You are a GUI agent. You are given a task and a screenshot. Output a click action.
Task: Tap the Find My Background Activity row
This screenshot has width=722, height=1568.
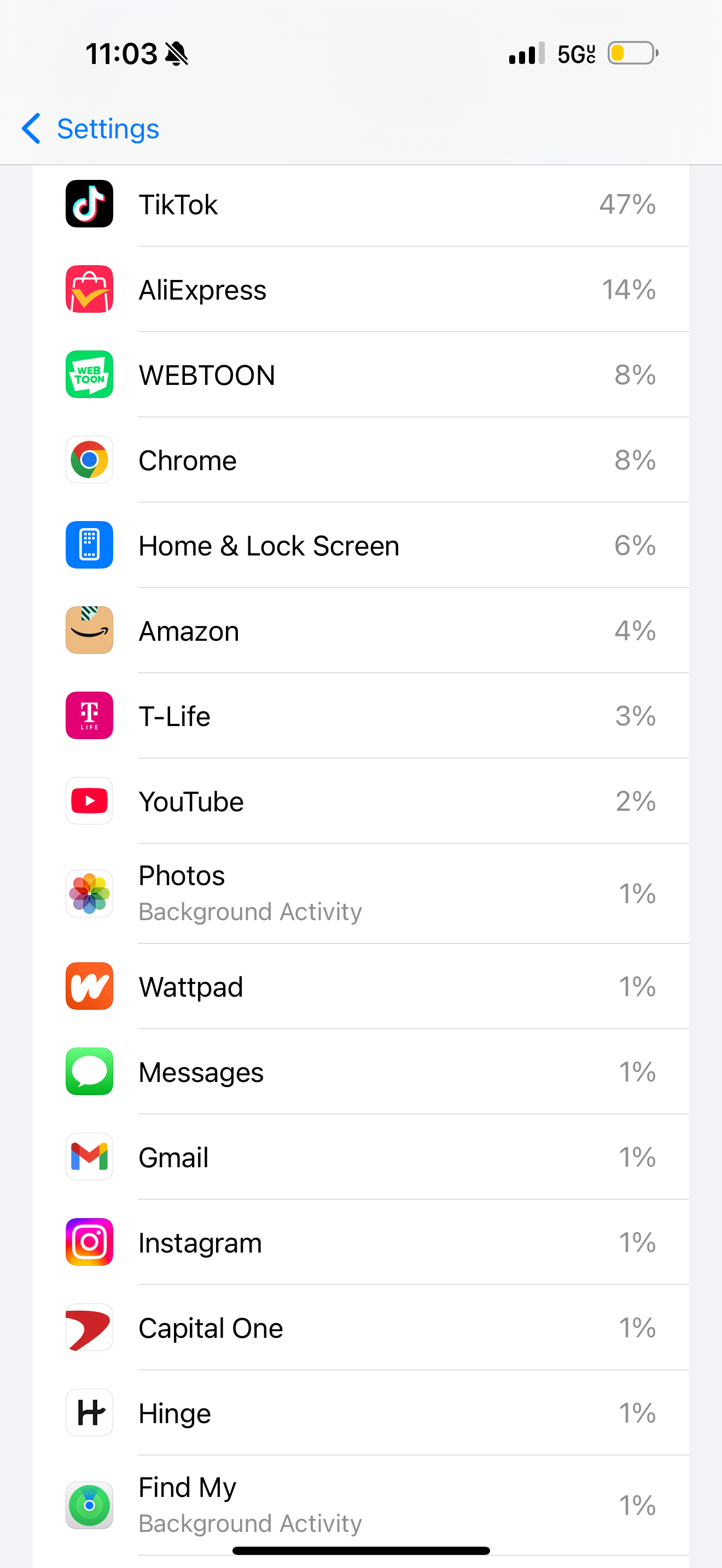[x=360, y=1503]
